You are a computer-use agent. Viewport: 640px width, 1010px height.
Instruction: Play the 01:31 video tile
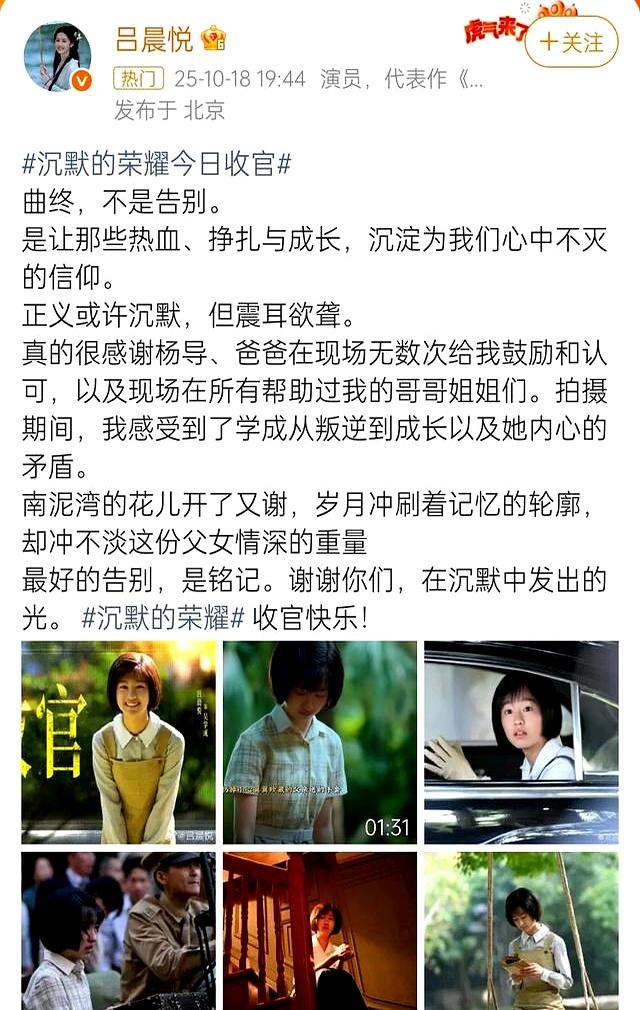[x=320, y=742]
